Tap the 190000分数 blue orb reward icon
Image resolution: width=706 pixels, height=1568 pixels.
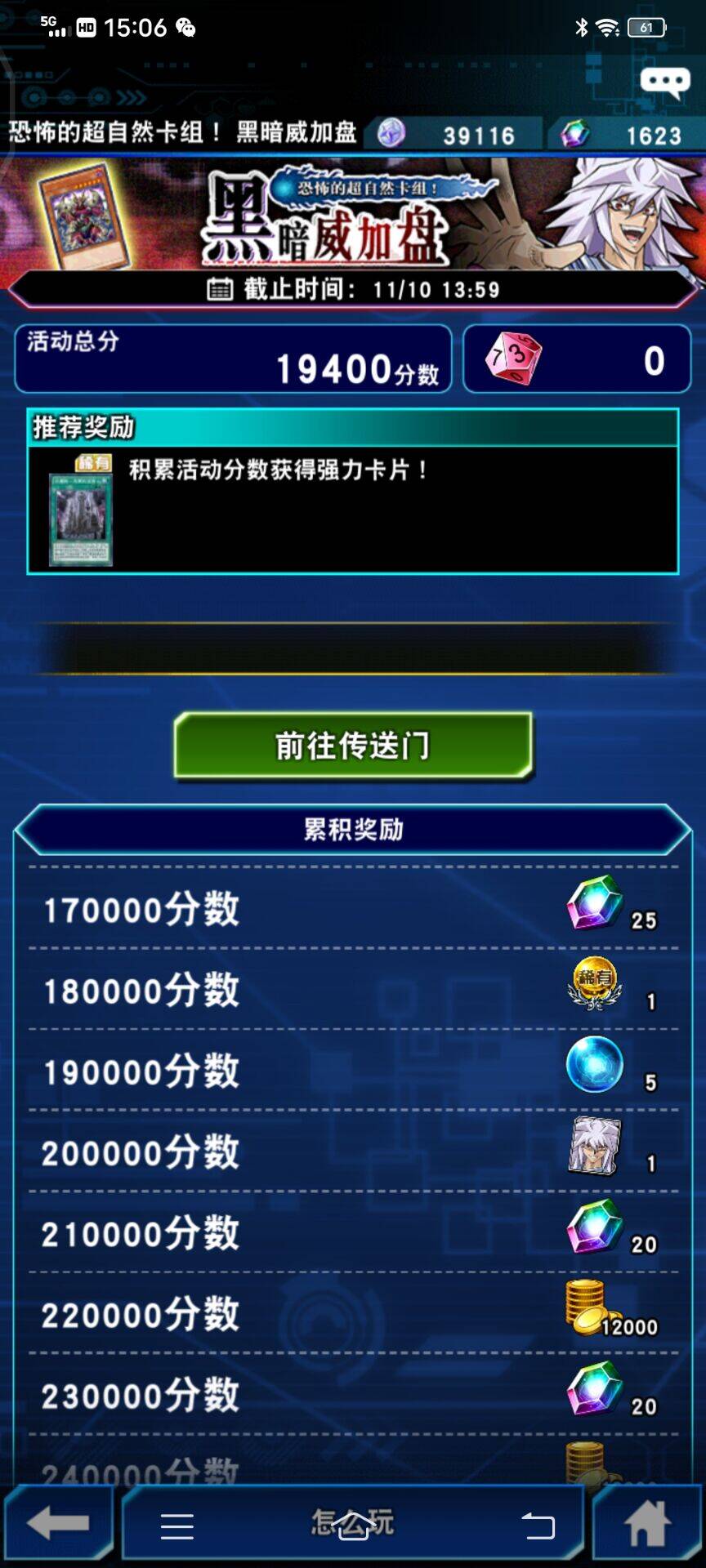595,1065
